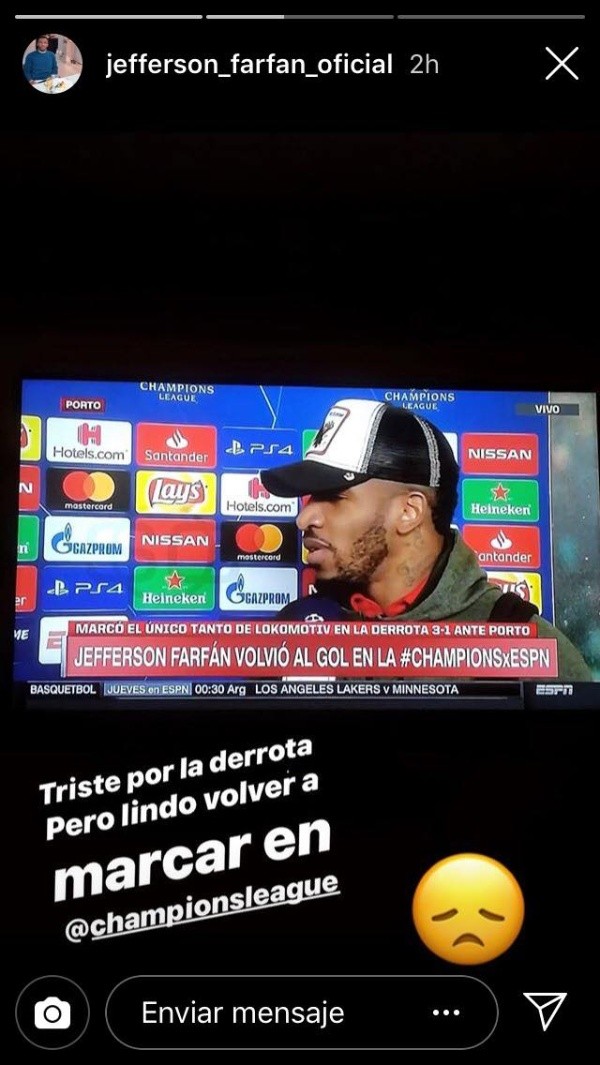Viewport: 600px width, 1065px height.
Task: Tap the story author's profile picture
Action: [52, 64]
